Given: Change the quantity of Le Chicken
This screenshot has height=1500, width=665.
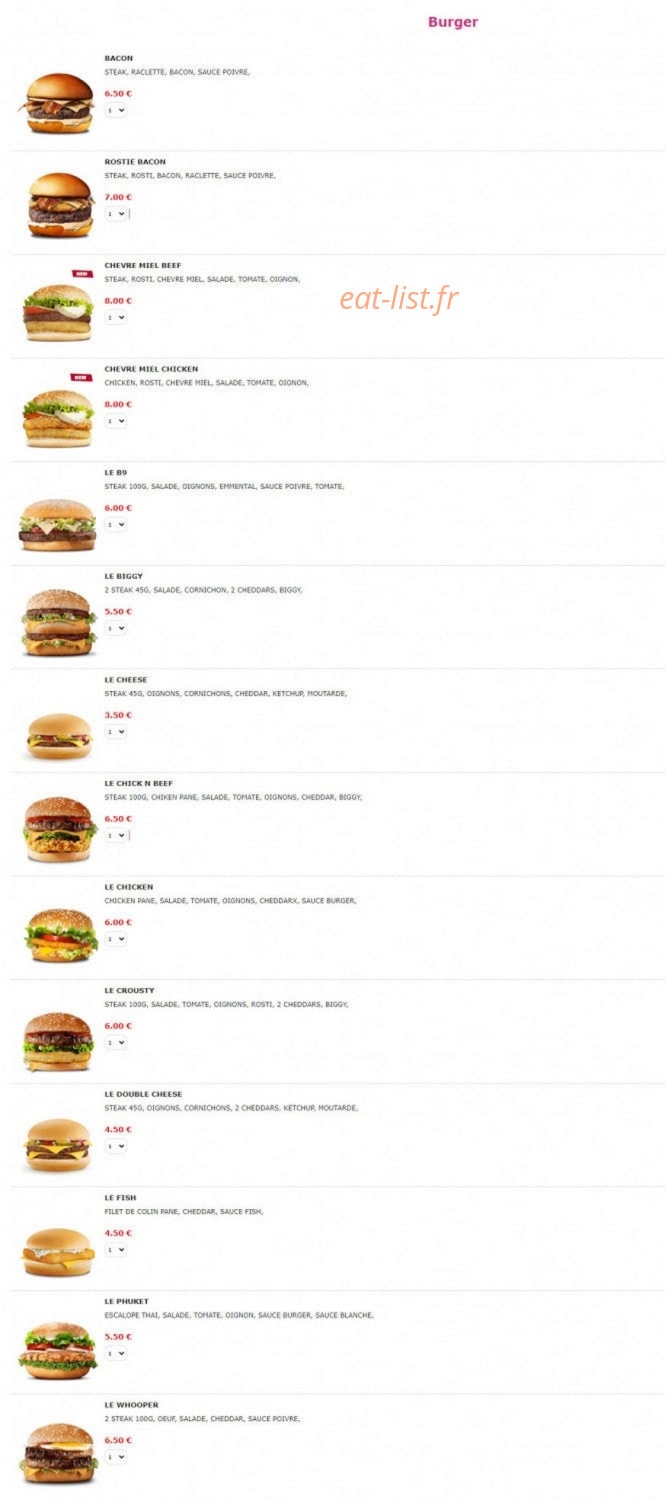Looking at the screenshot, I should click(x=116, y=939).
